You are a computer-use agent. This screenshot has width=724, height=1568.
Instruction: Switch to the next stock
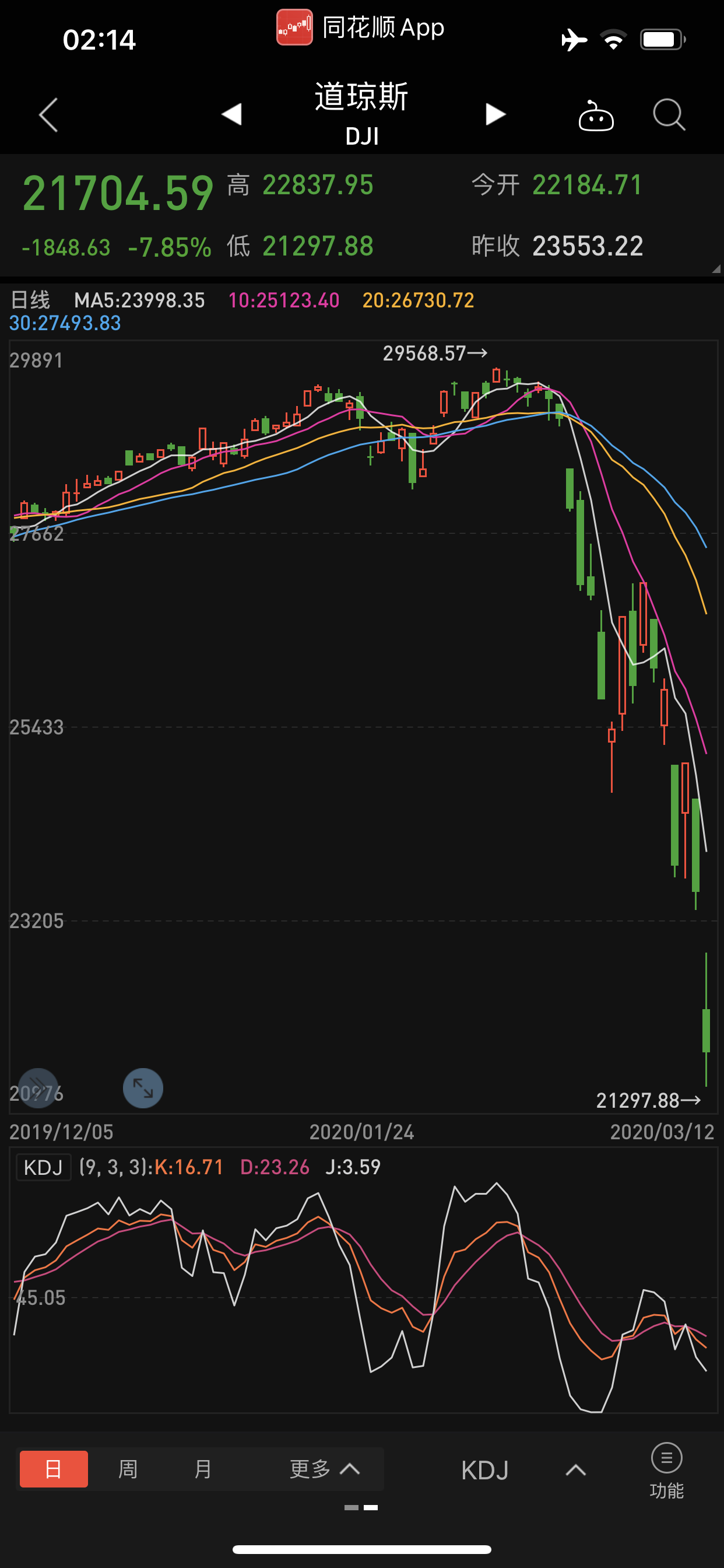pyautogui.click(x=495, y=114)
